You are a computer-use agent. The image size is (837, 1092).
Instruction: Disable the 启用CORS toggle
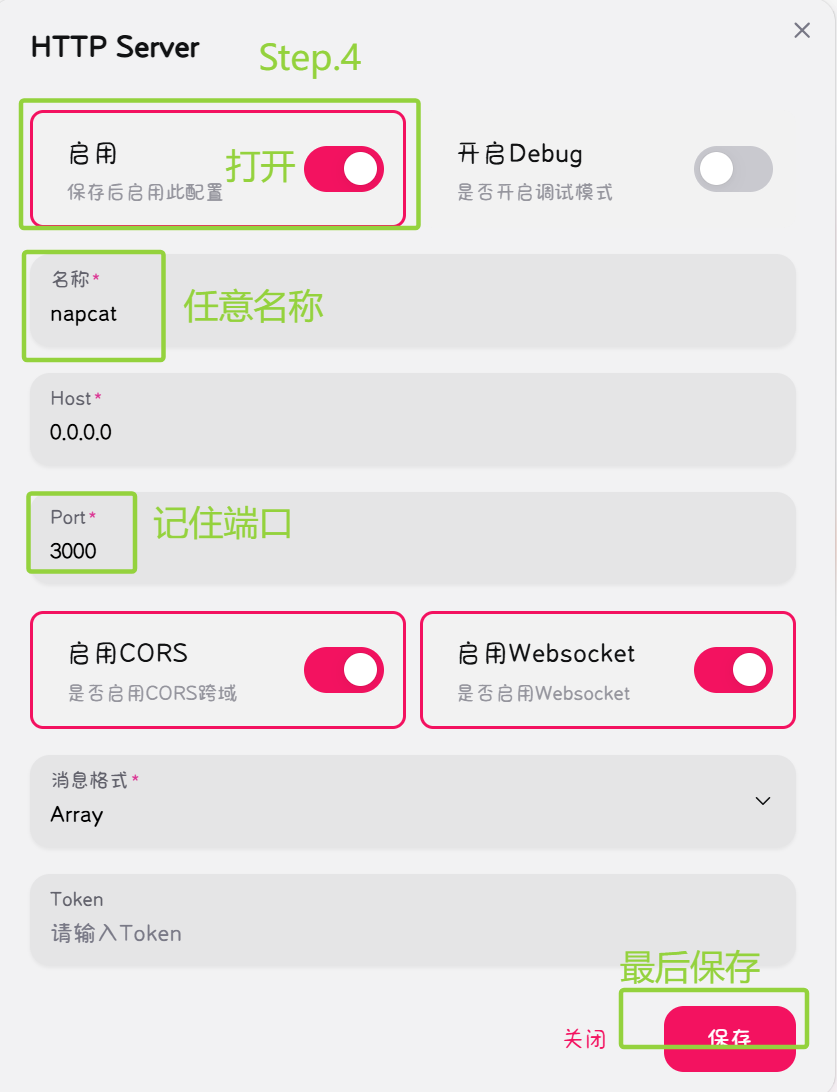click(343, 671)
